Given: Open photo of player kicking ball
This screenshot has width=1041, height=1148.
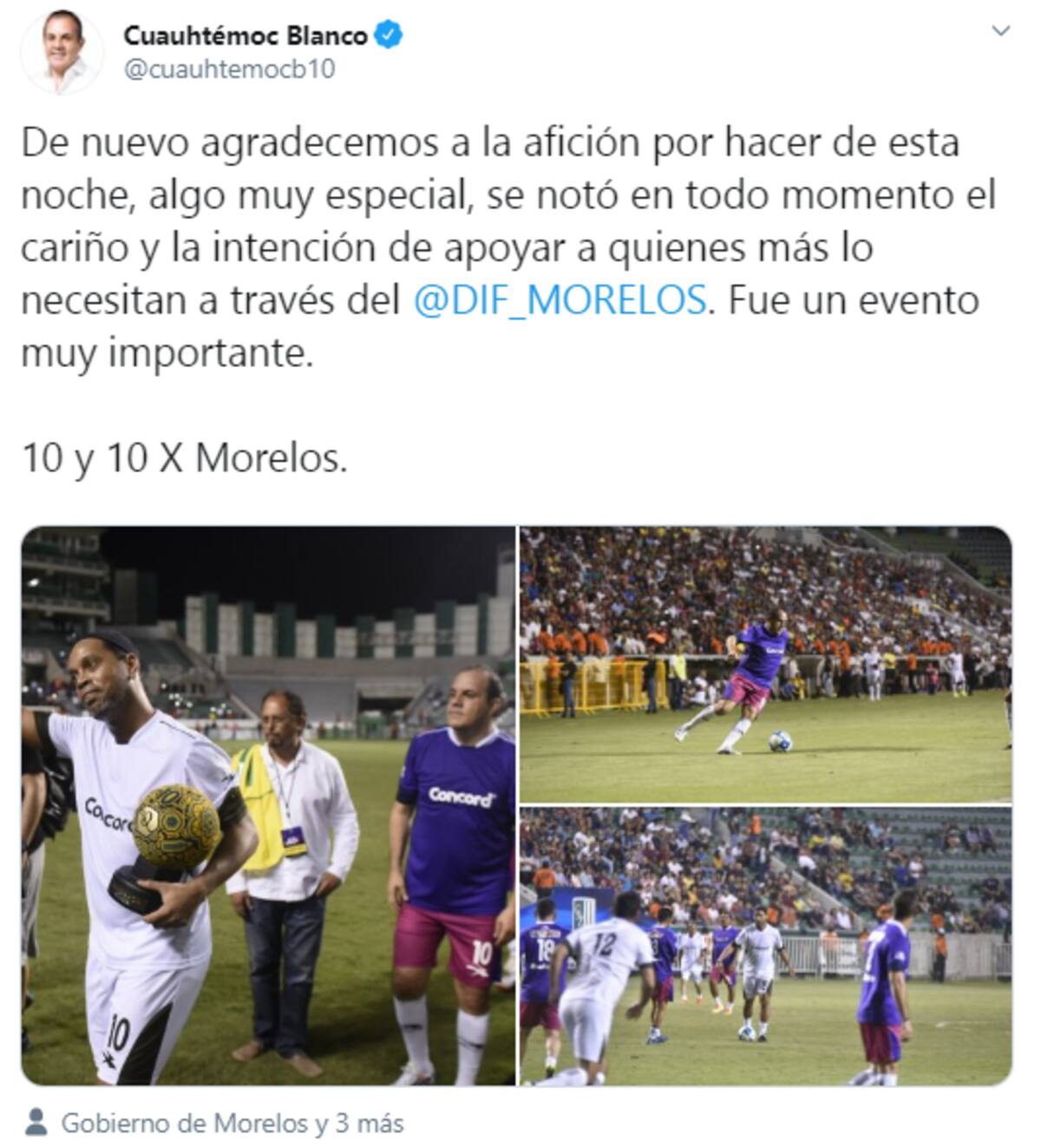Looking at the screenshot, I should (x=765, y=664).
